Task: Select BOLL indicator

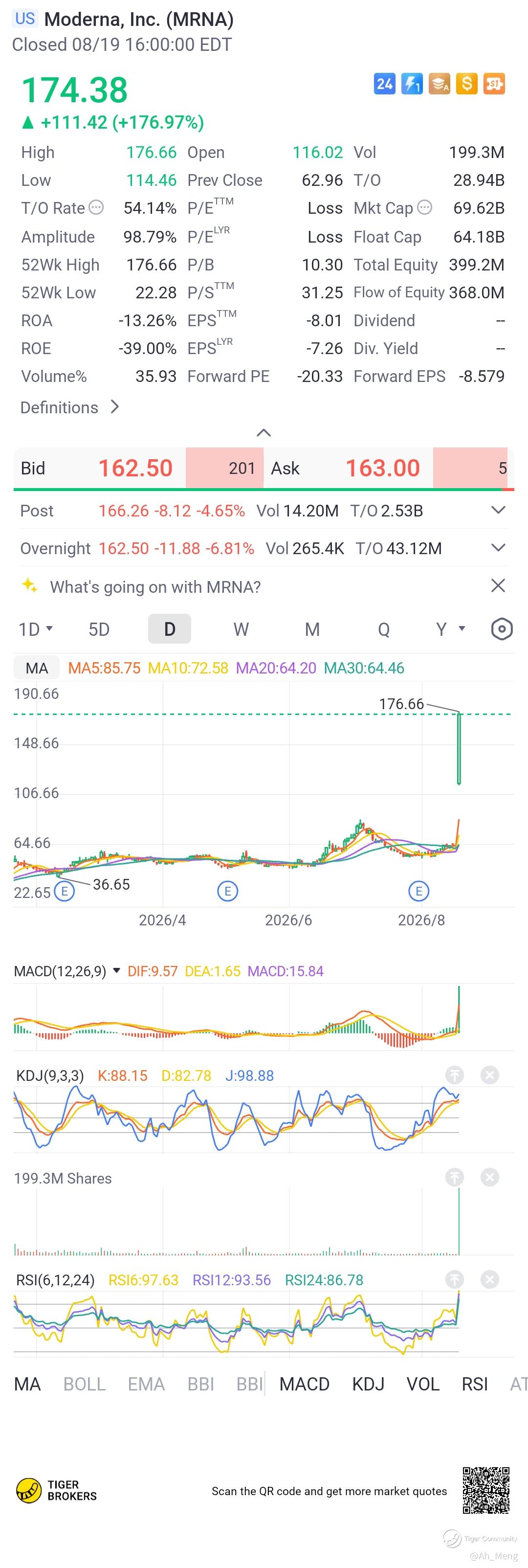Action: tap(85, 1384)
